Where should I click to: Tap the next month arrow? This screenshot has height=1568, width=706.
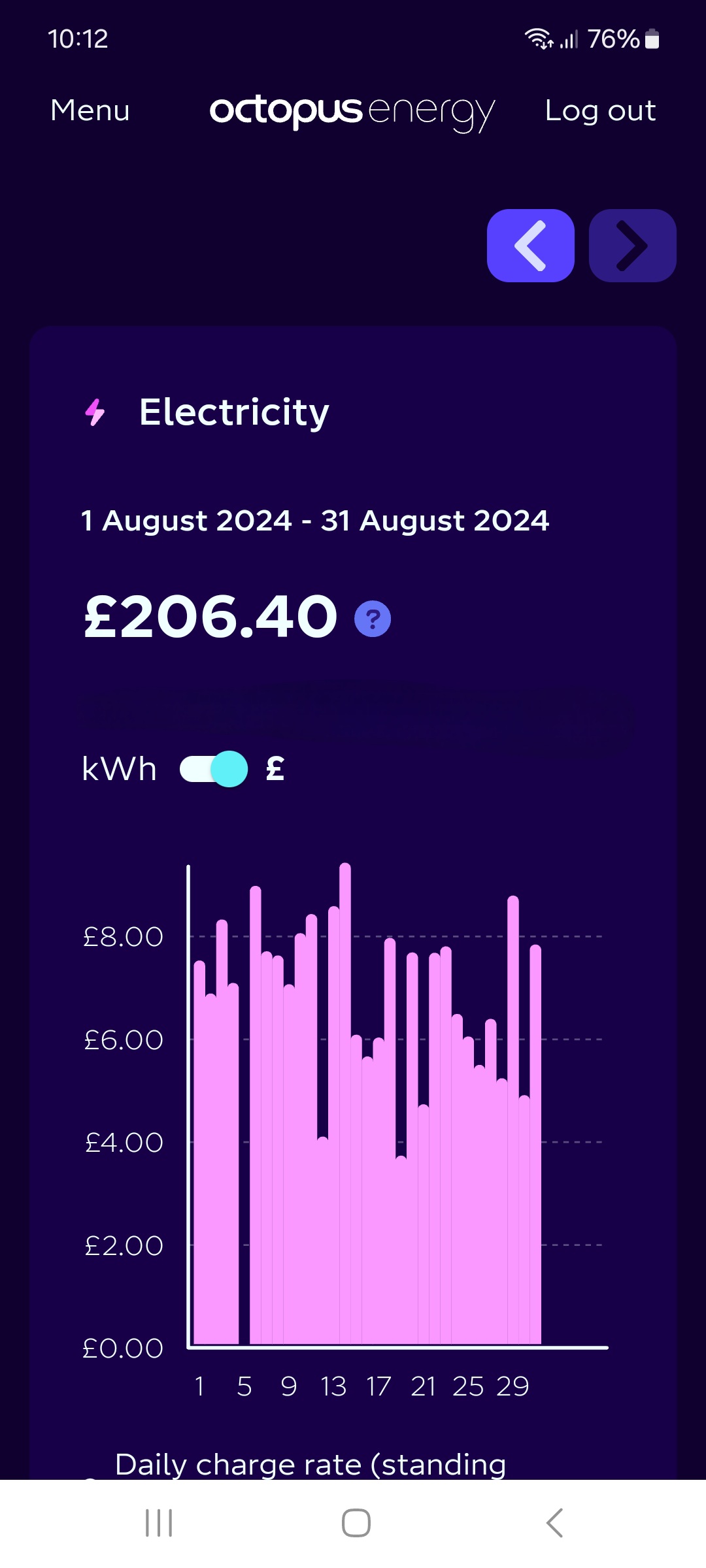(633, 246)
